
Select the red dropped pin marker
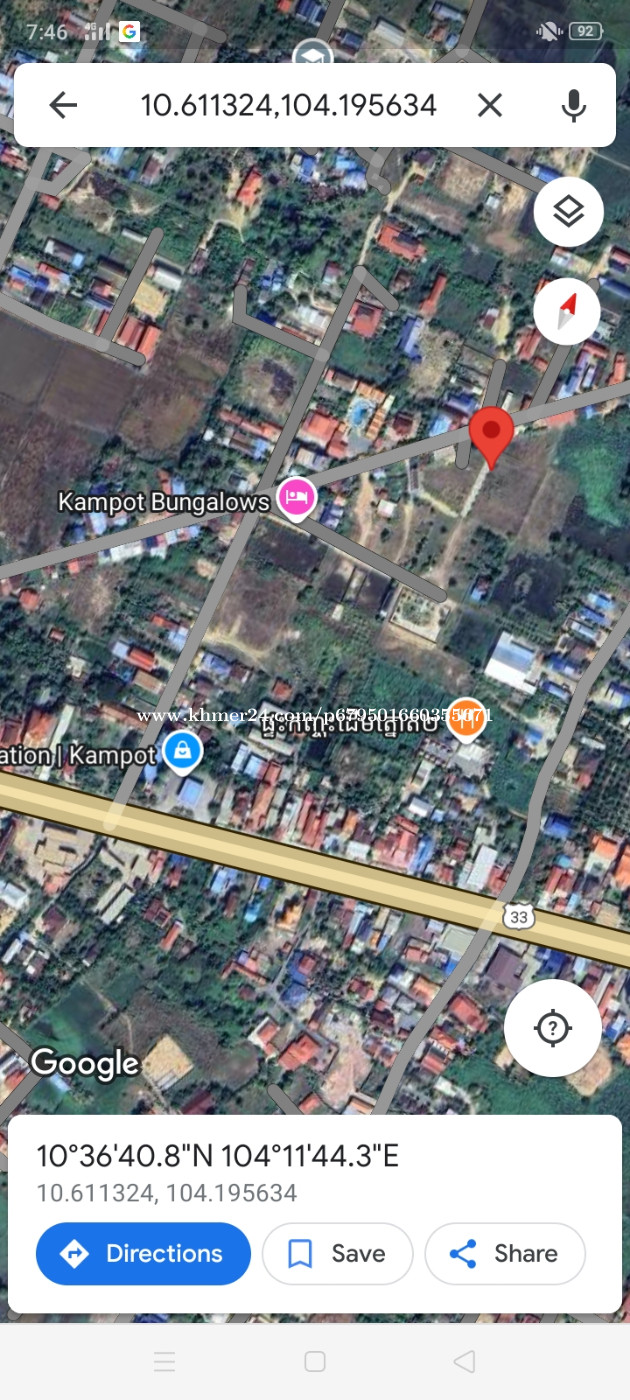point(491,436)
